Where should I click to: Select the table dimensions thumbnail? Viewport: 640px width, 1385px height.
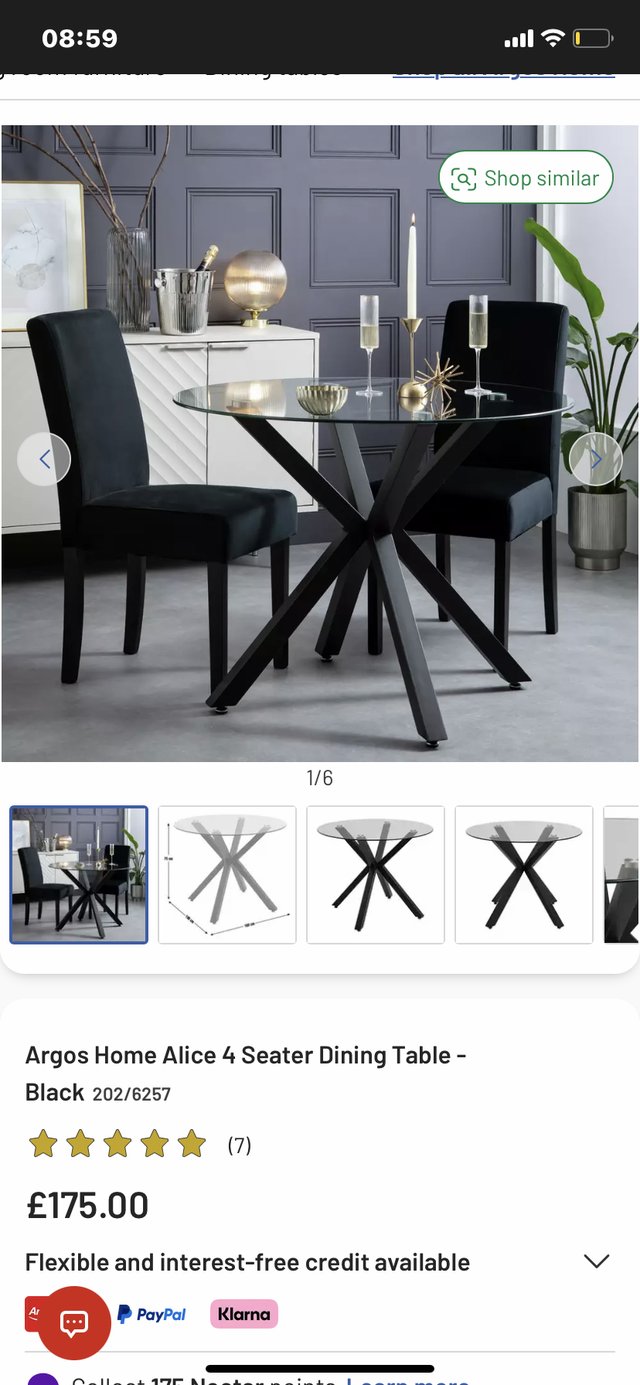(x=227, y=875)
